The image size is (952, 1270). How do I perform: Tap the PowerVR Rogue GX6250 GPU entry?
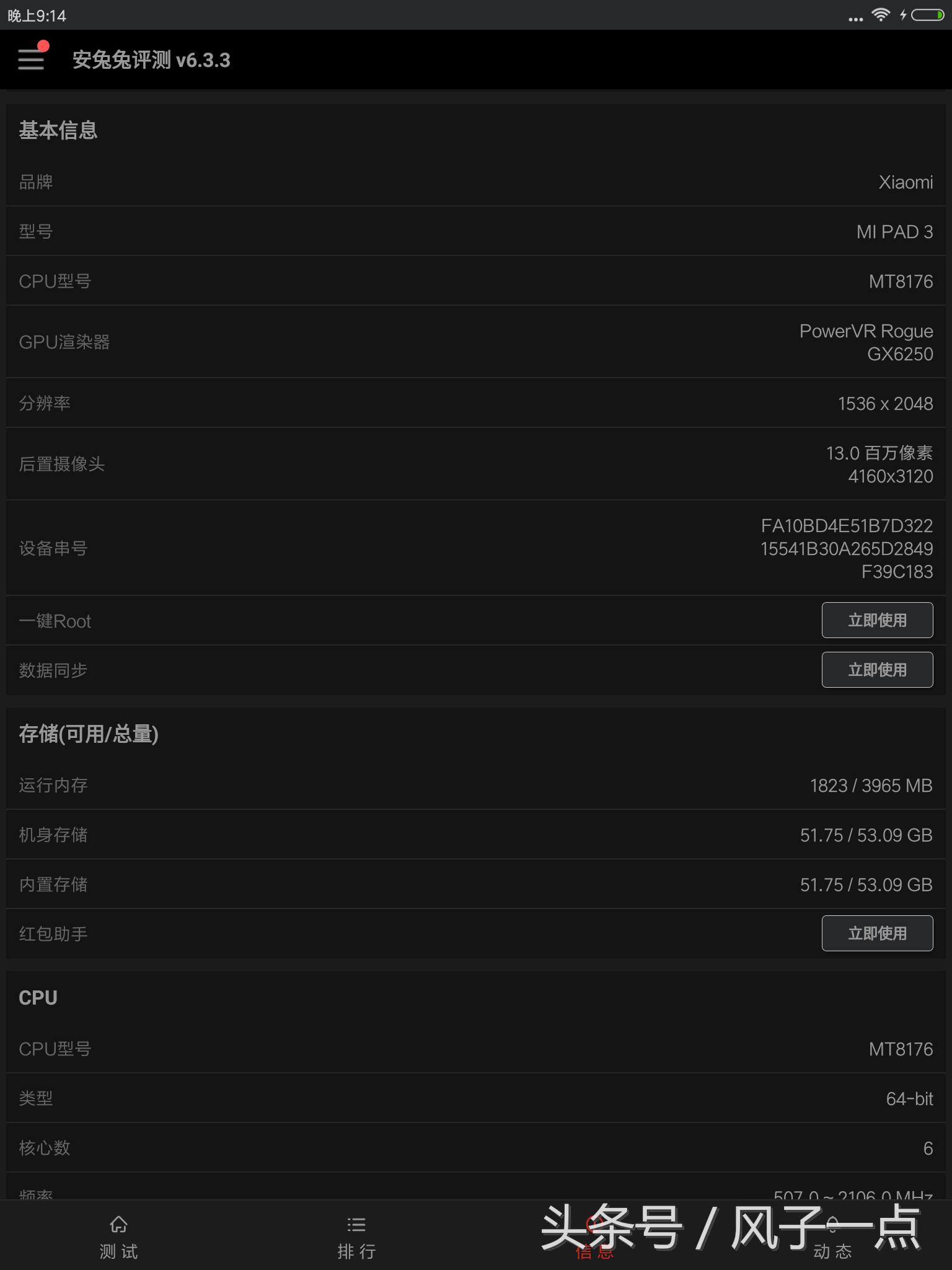point(476,342)
